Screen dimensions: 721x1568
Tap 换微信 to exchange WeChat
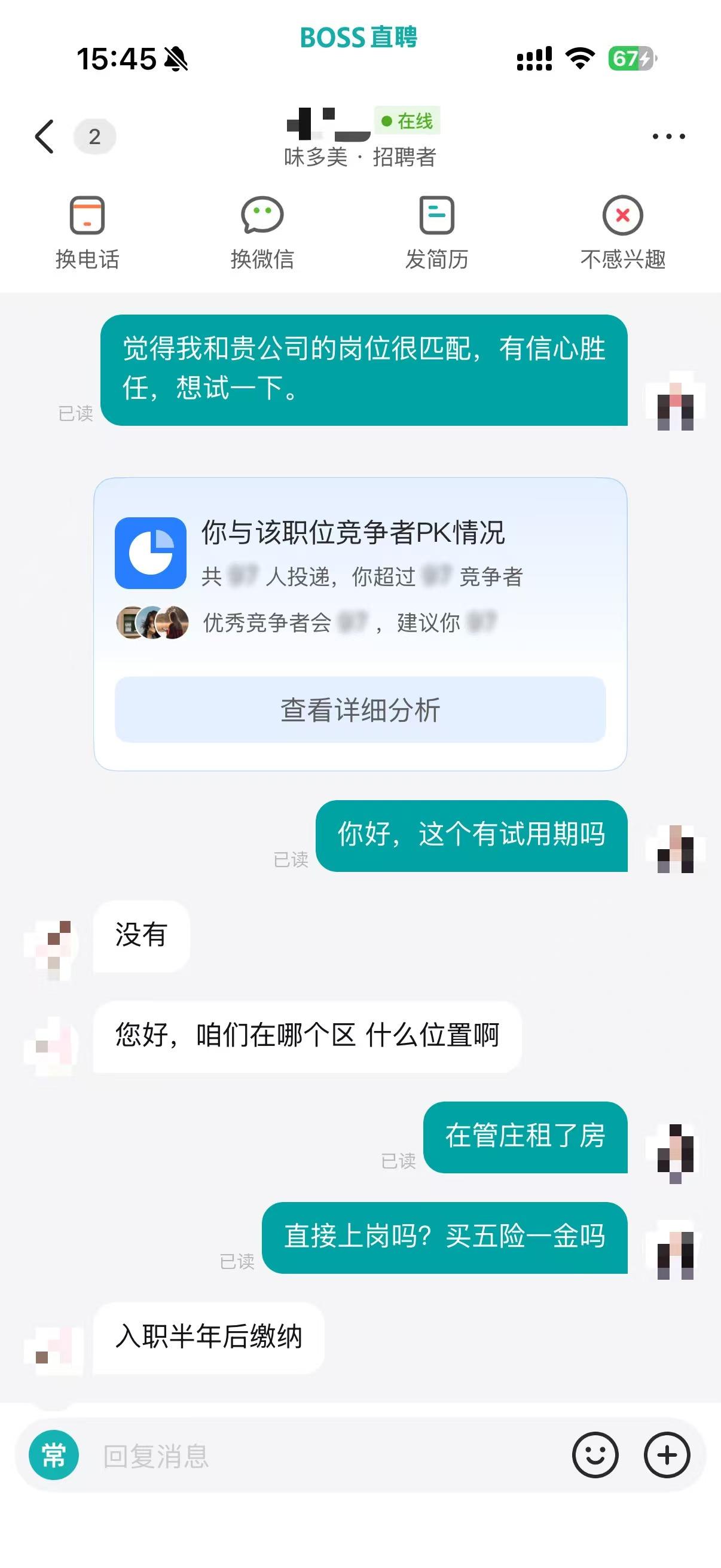(262, 233)
